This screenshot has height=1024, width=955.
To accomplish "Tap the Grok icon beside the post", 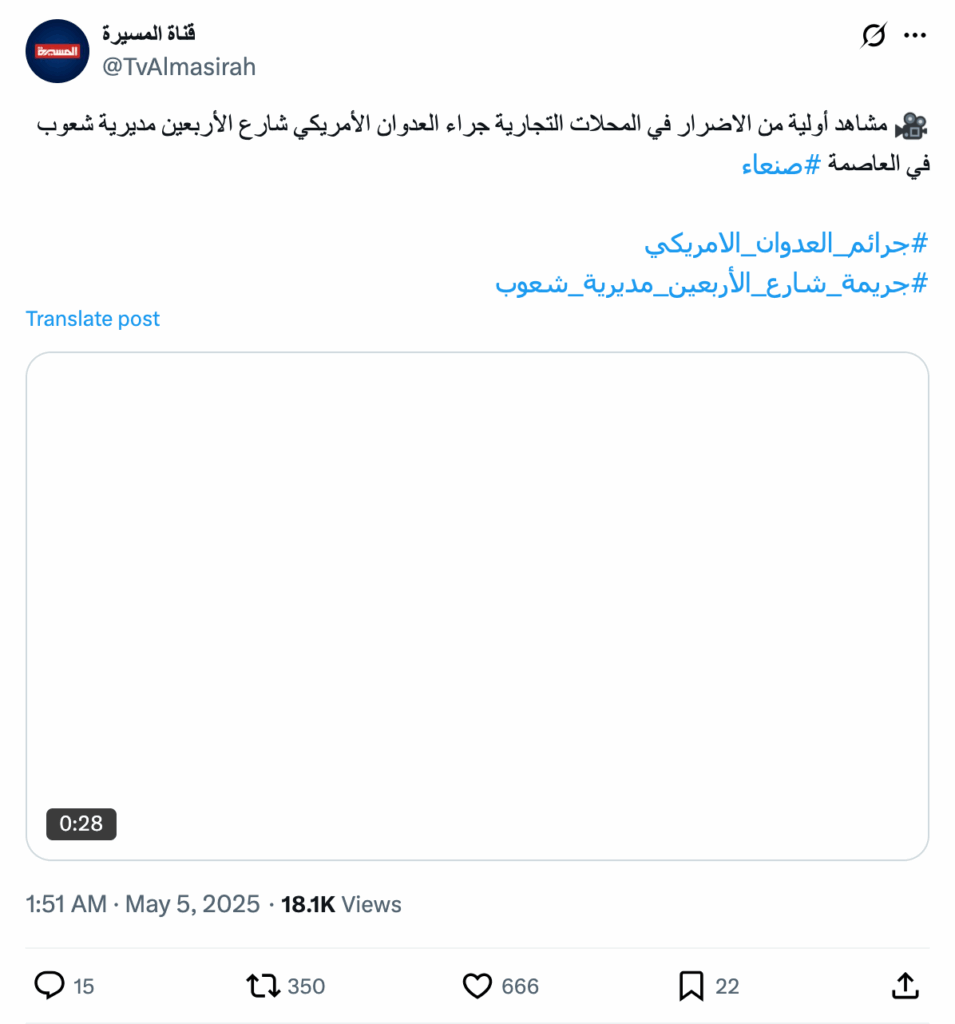I will point(874,36).
